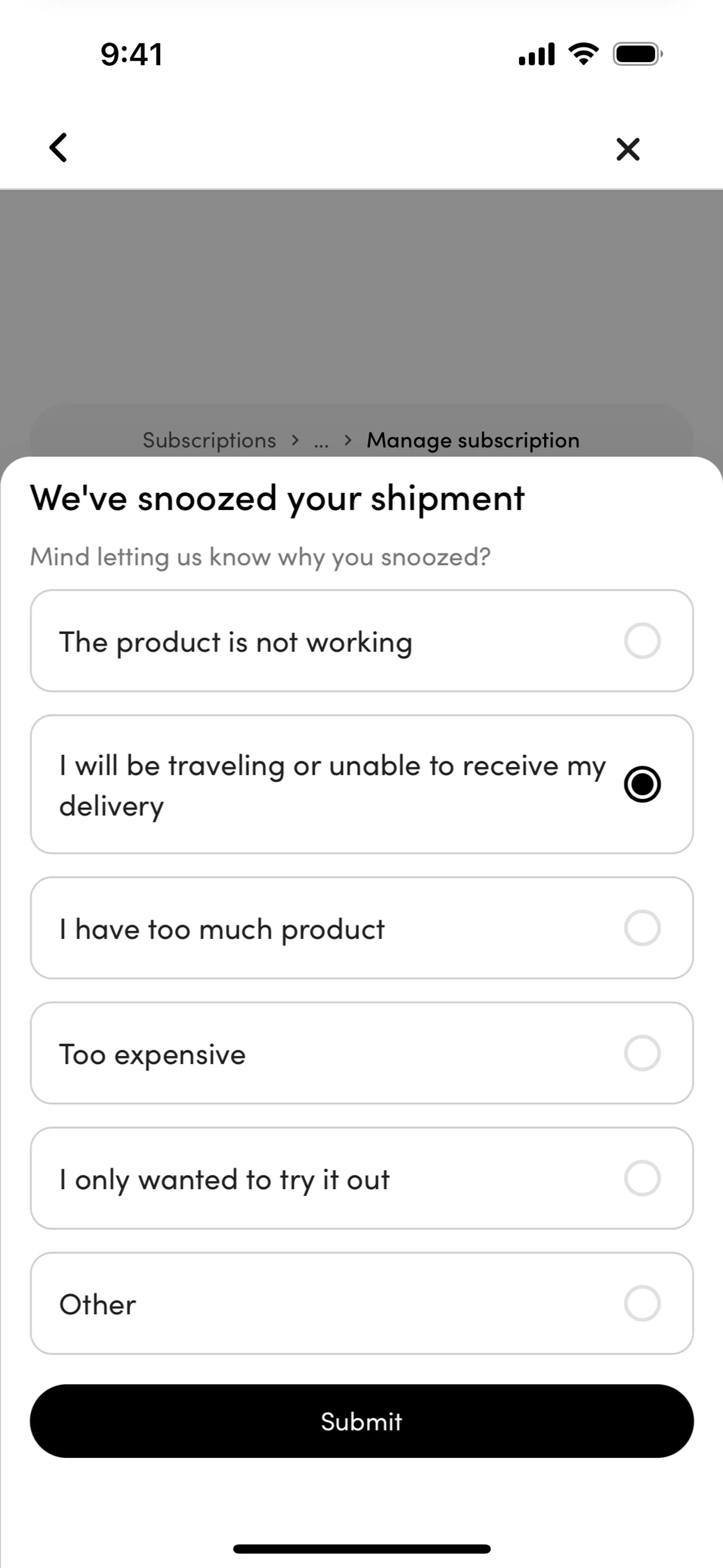Submit the snooze feedback
The height and width of the screenshot is (1568, 723).
tap(361, 1421)
